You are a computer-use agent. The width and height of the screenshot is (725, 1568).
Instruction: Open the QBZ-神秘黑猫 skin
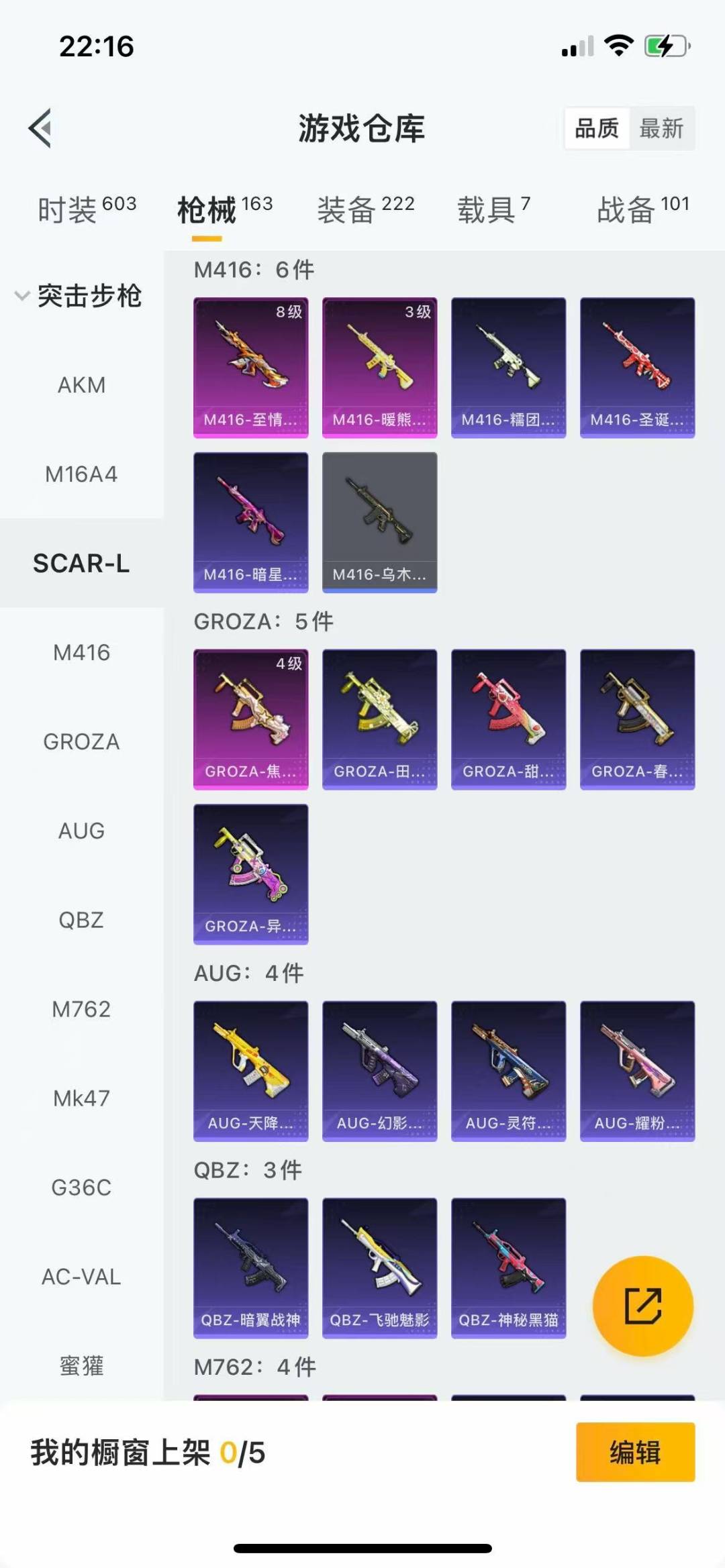click(509, 1268)
